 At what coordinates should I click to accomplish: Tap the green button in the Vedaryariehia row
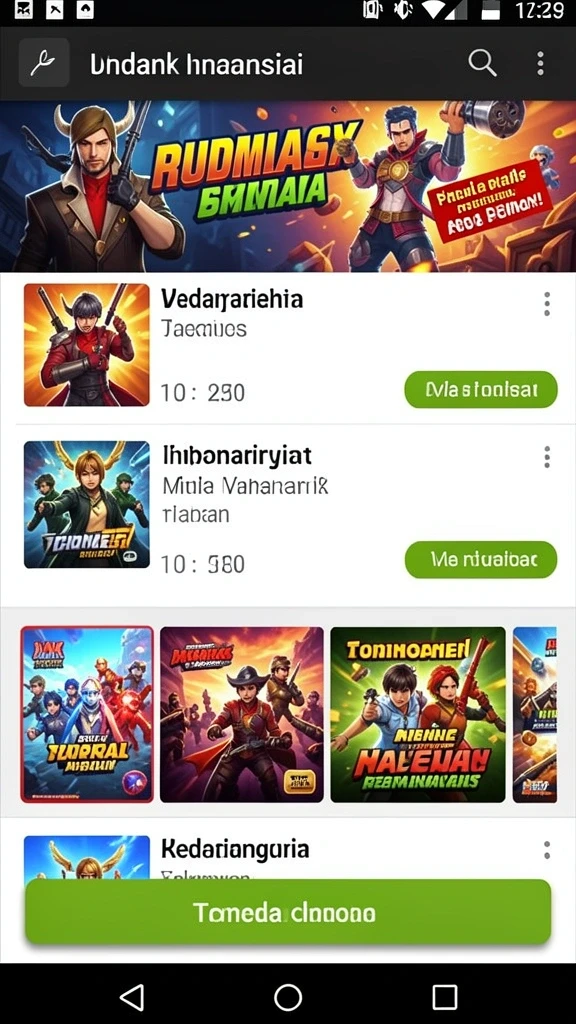pyautogui.click(x=481, y=390)
